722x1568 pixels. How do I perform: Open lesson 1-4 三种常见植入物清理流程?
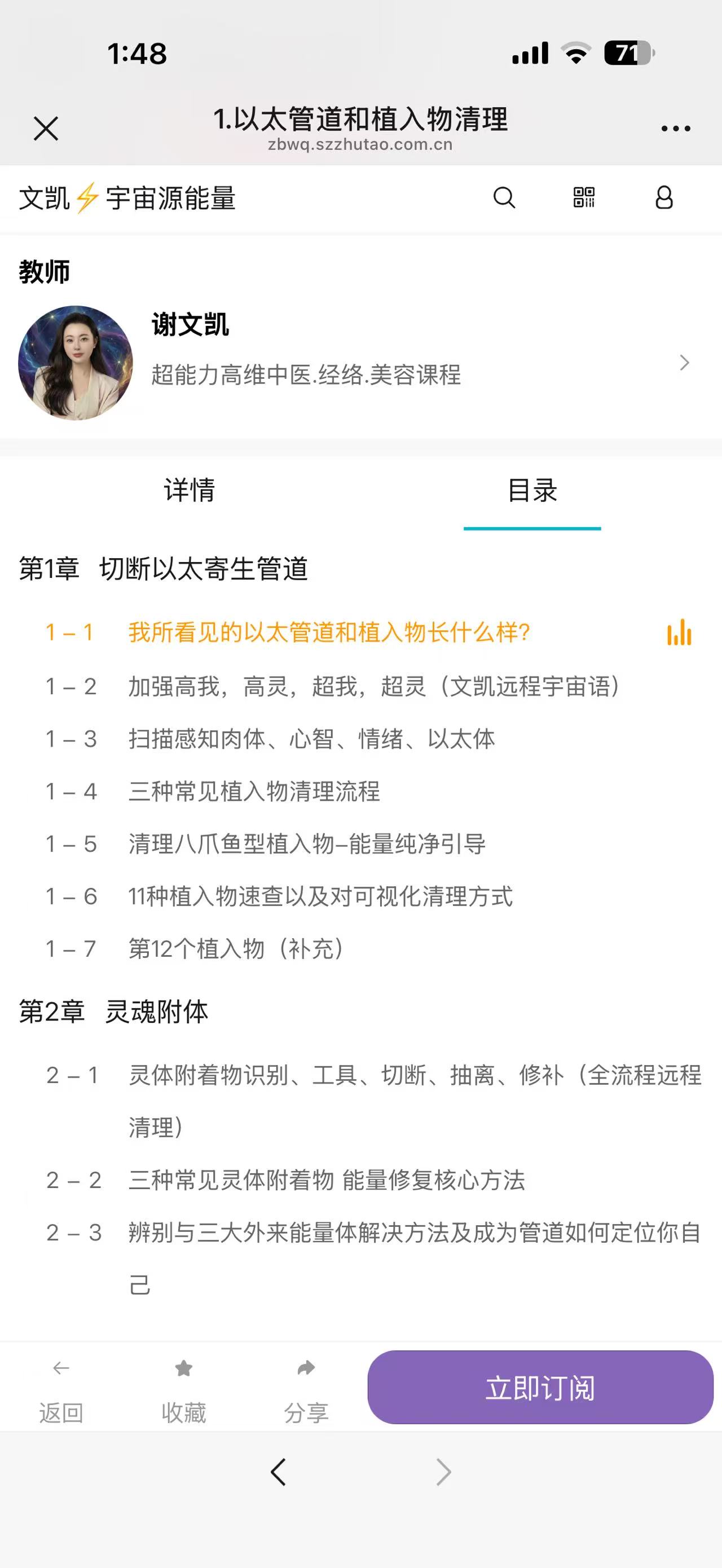(254, 791)
